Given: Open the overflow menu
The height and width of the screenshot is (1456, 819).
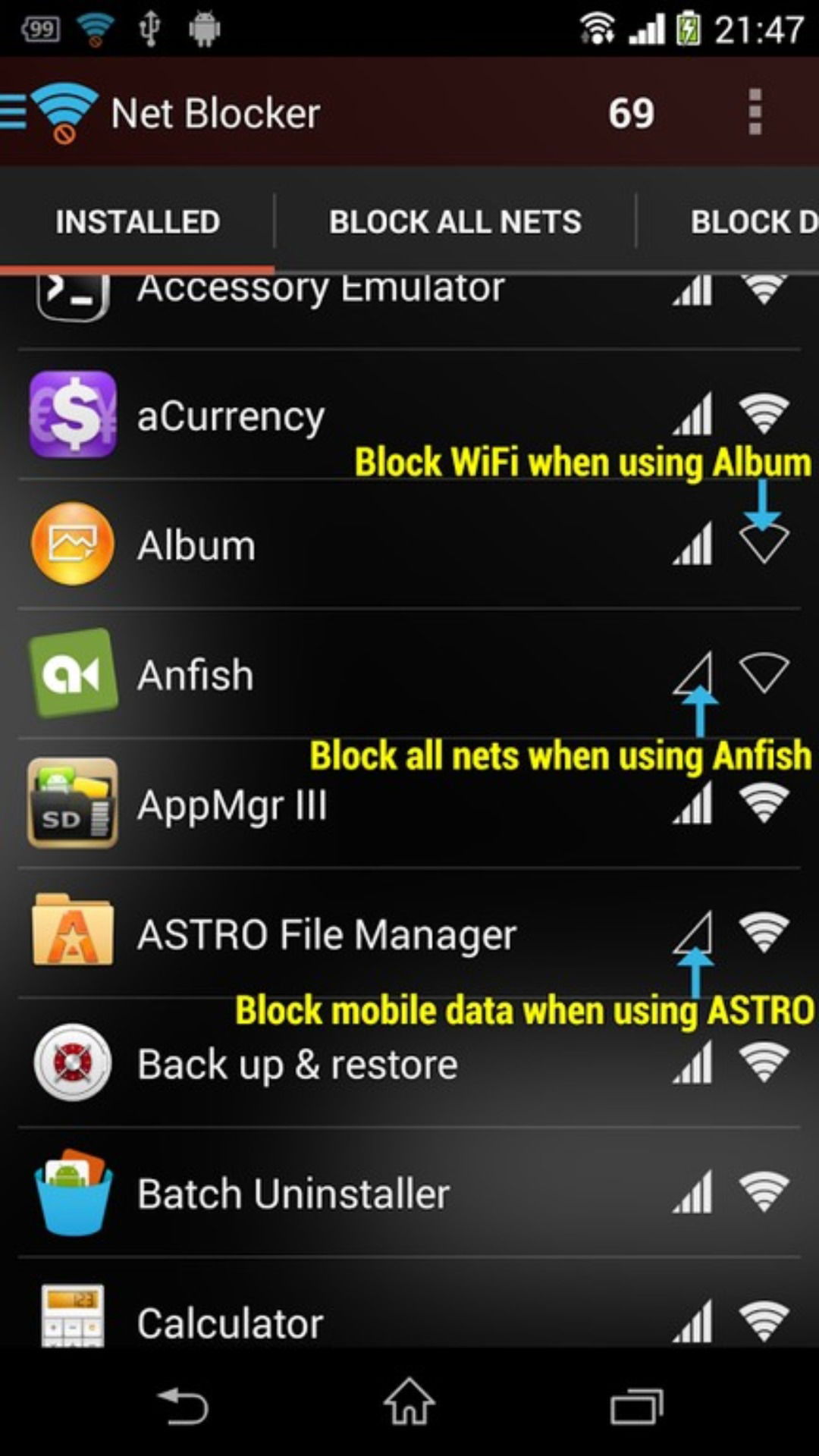Looking at the screenshot, I should coord(754,112).
